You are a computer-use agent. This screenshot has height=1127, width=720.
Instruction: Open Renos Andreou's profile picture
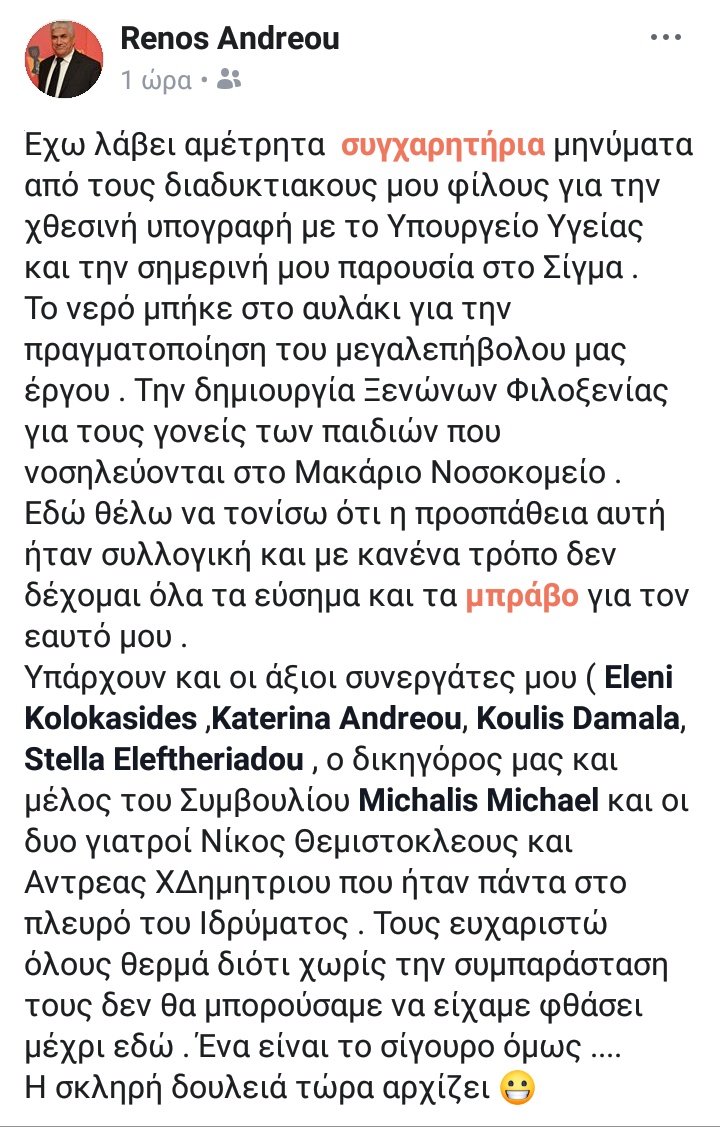pyautogui.click(x=63, y=59)
